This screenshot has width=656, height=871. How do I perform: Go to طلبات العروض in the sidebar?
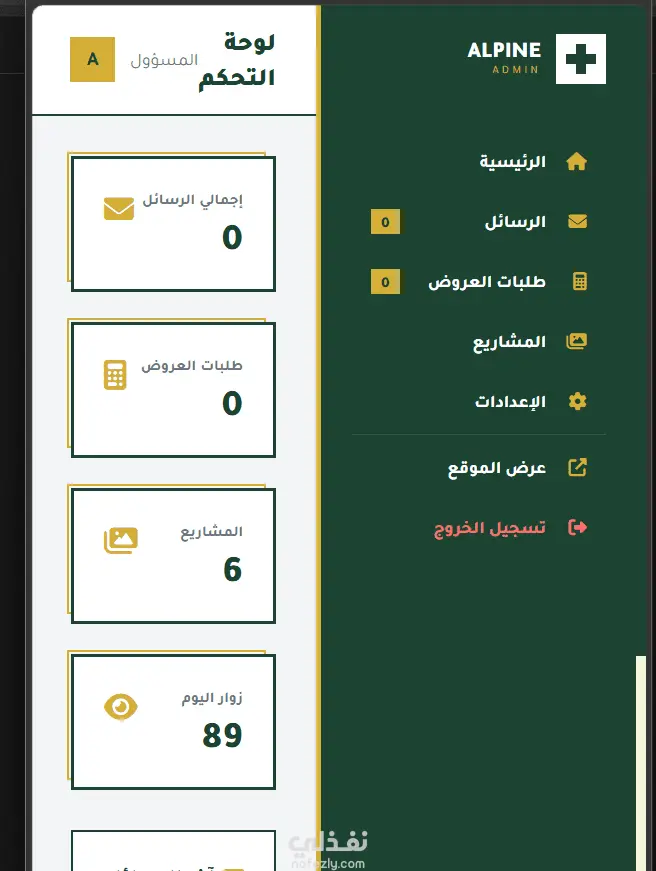(479, 282)
